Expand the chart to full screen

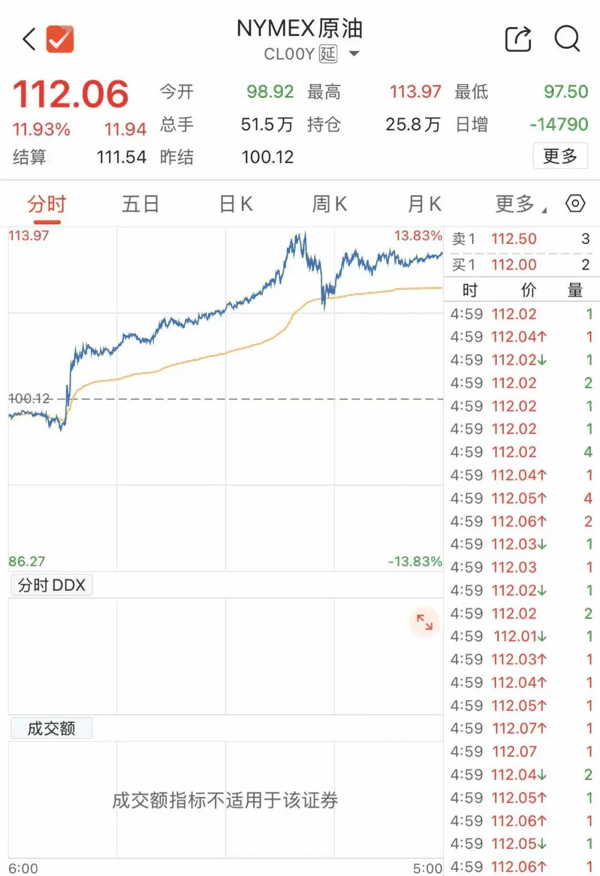(x=424, y=623)
